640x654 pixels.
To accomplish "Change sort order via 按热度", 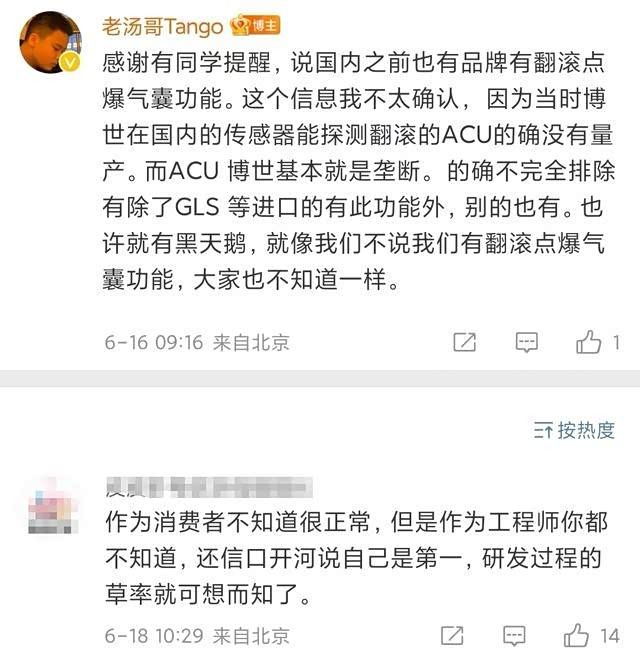I will [x=576, y=431].
